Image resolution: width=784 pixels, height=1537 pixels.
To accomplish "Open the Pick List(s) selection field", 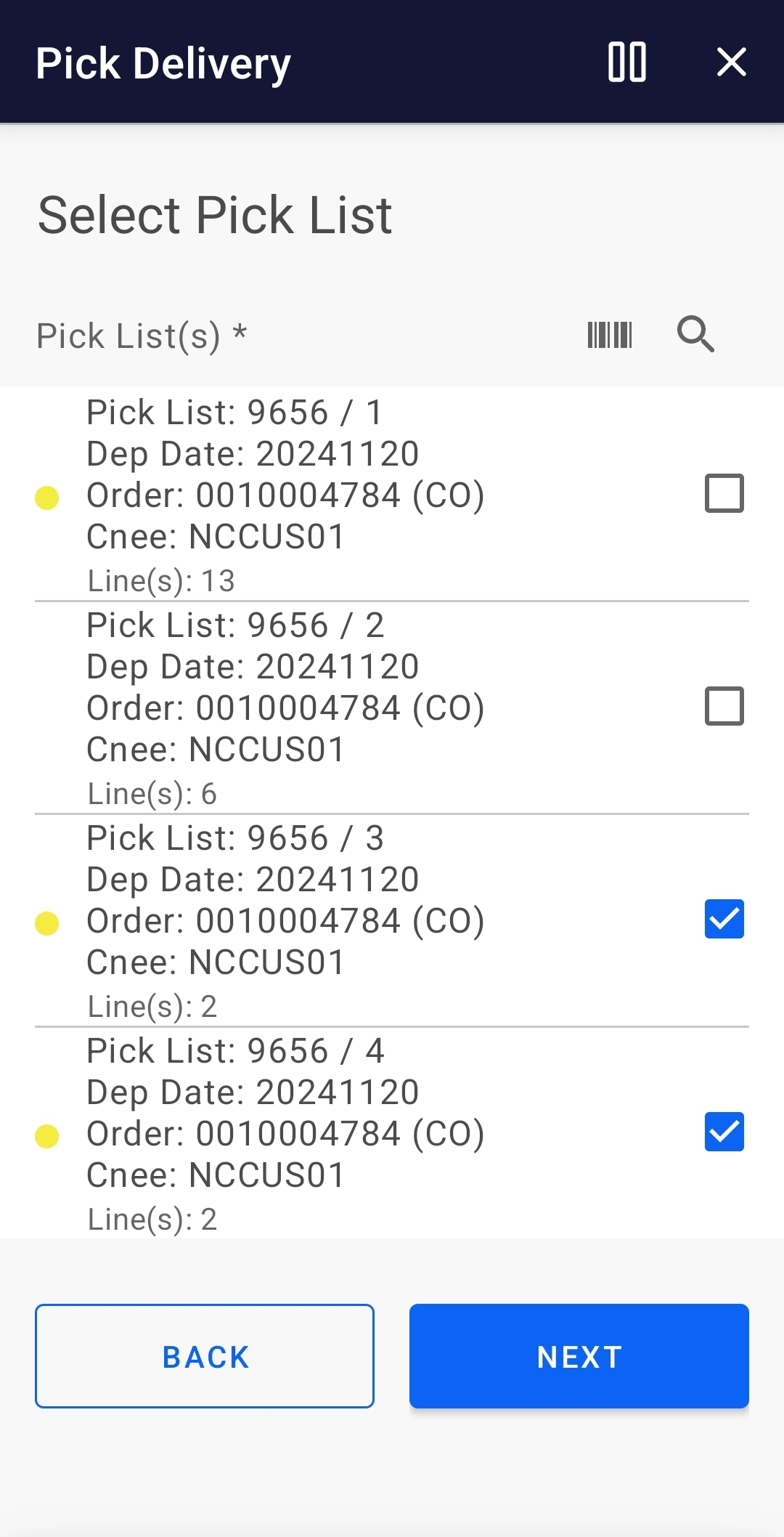I will (142, 335).
